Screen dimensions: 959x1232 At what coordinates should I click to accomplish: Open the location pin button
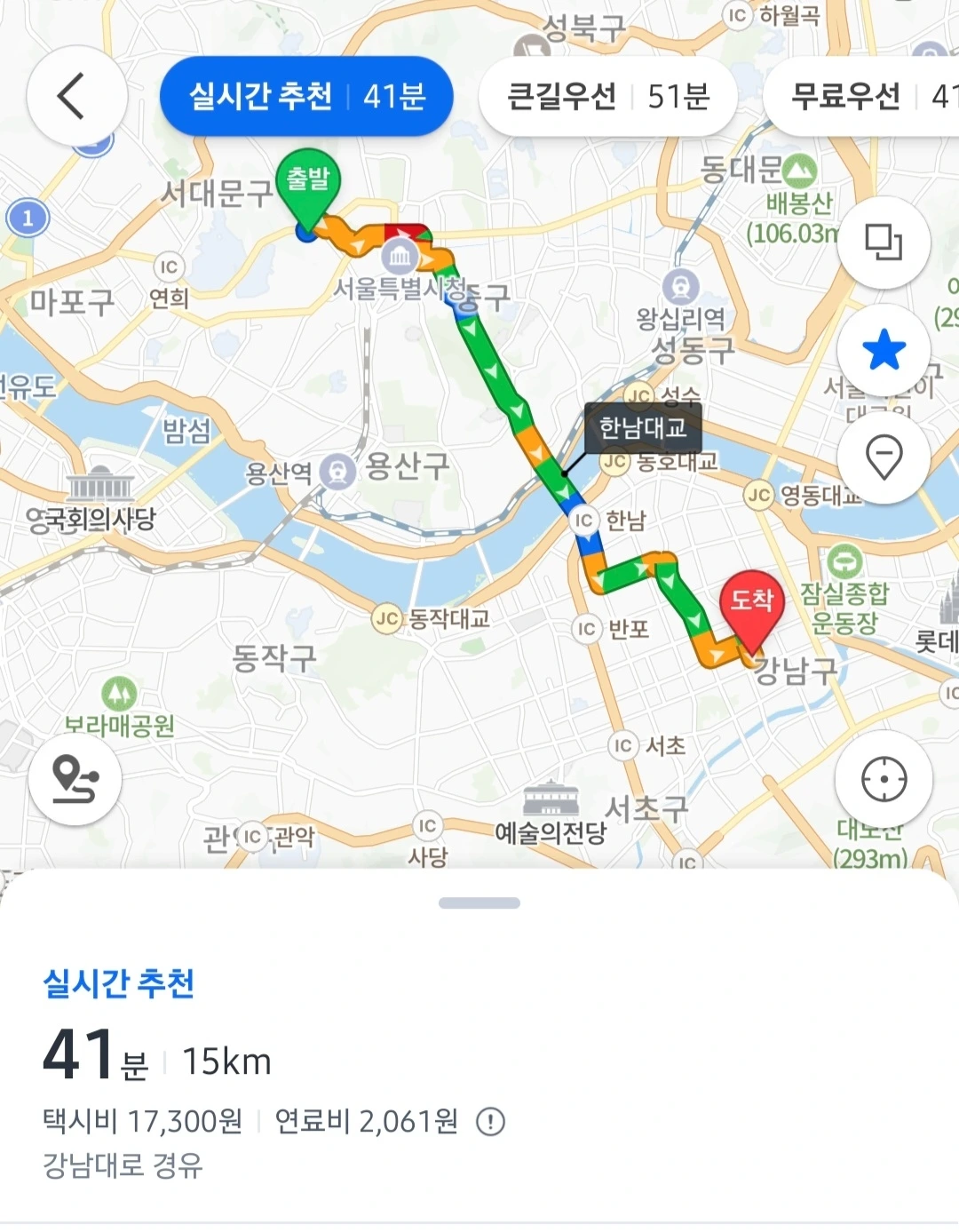884,457
